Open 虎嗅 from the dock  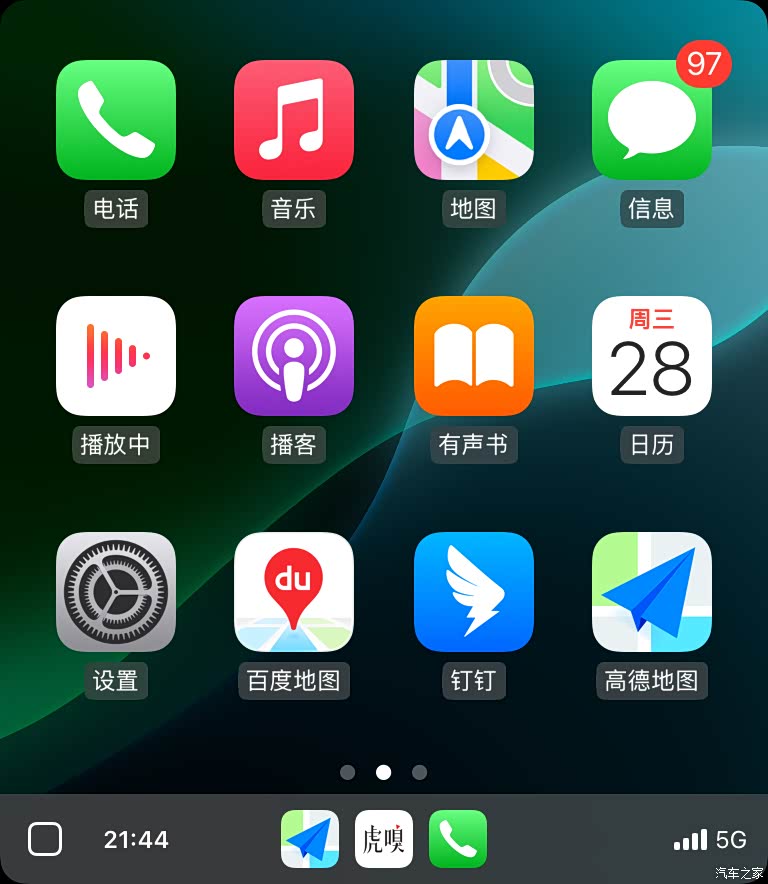(384, 839)
